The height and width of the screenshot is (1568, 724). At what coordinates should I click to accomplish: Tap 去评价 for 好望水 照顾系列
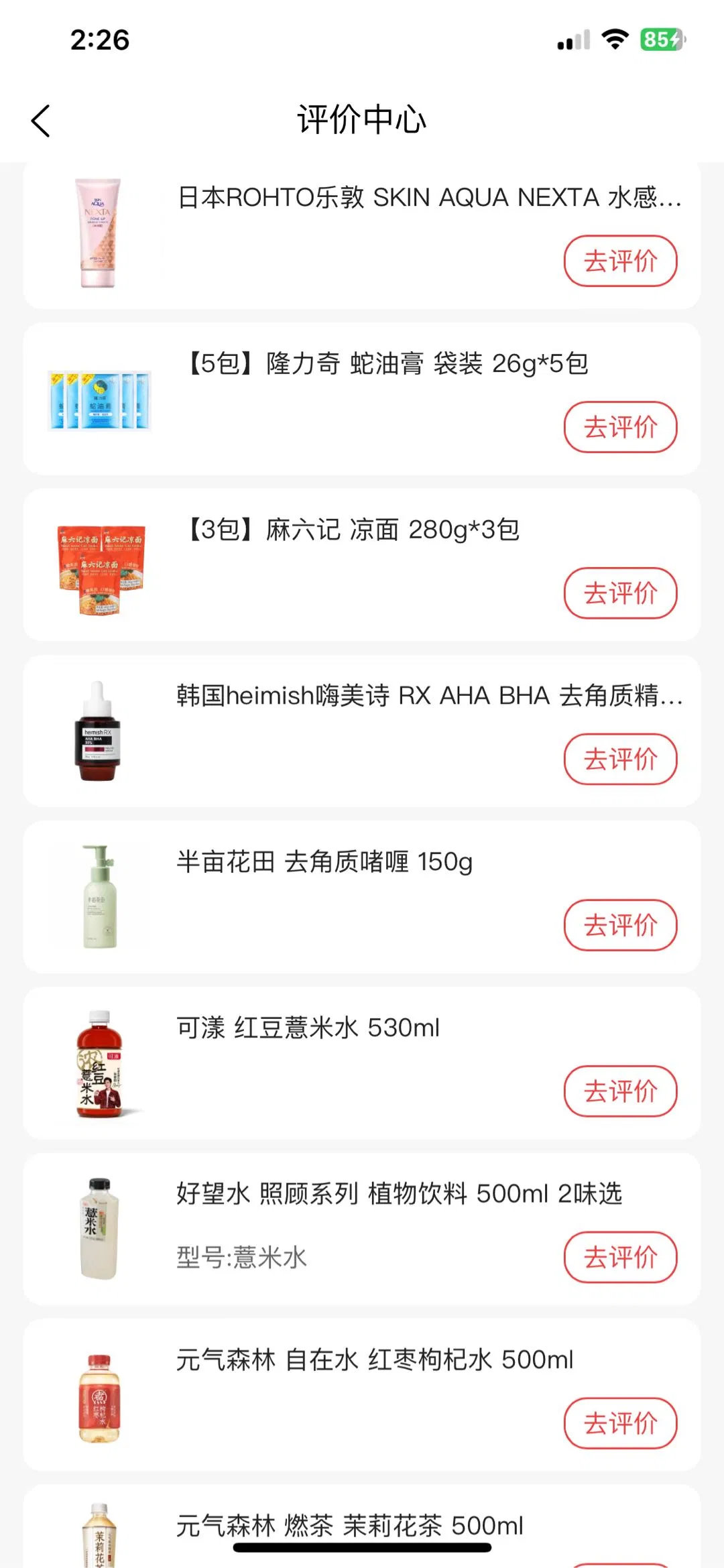pyautogui.click(x=620, y=1257)
